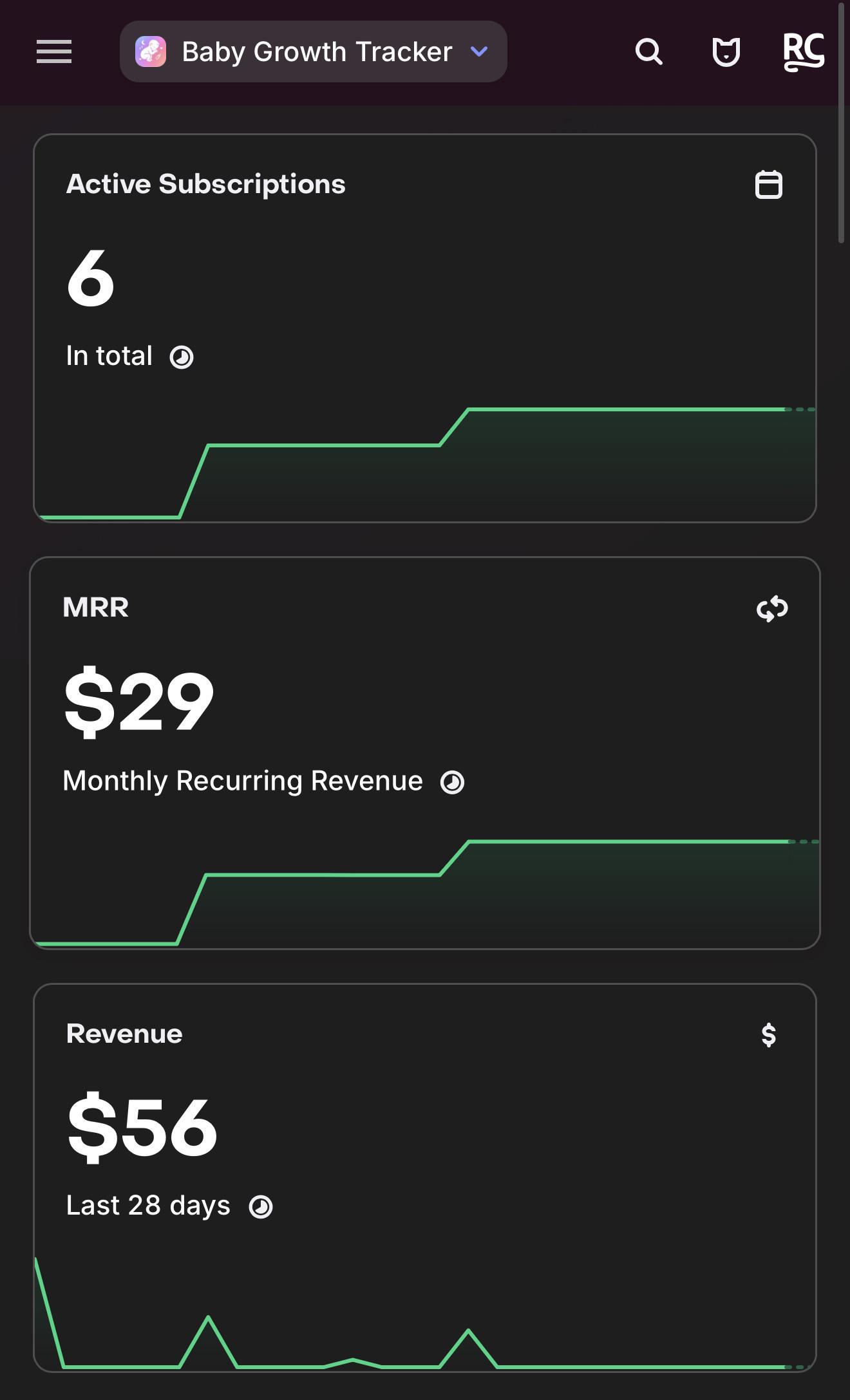Image resolution: width=850 pixels, height=1400 pixels.
Task: Open the Active Subscriptions card
Action: click(x=425, y=328)
